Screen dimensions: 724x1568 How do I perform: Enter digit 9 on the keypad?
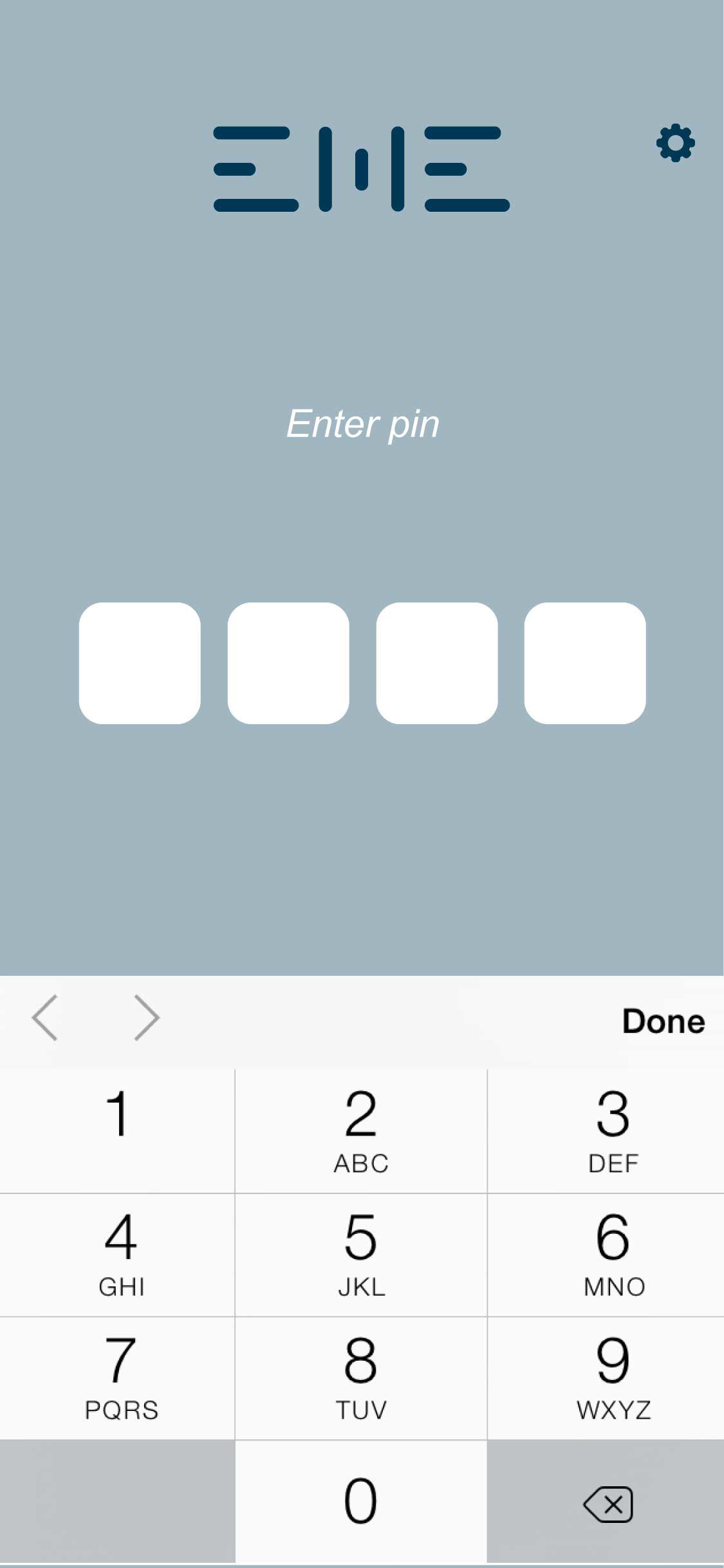coord(606,1378)
